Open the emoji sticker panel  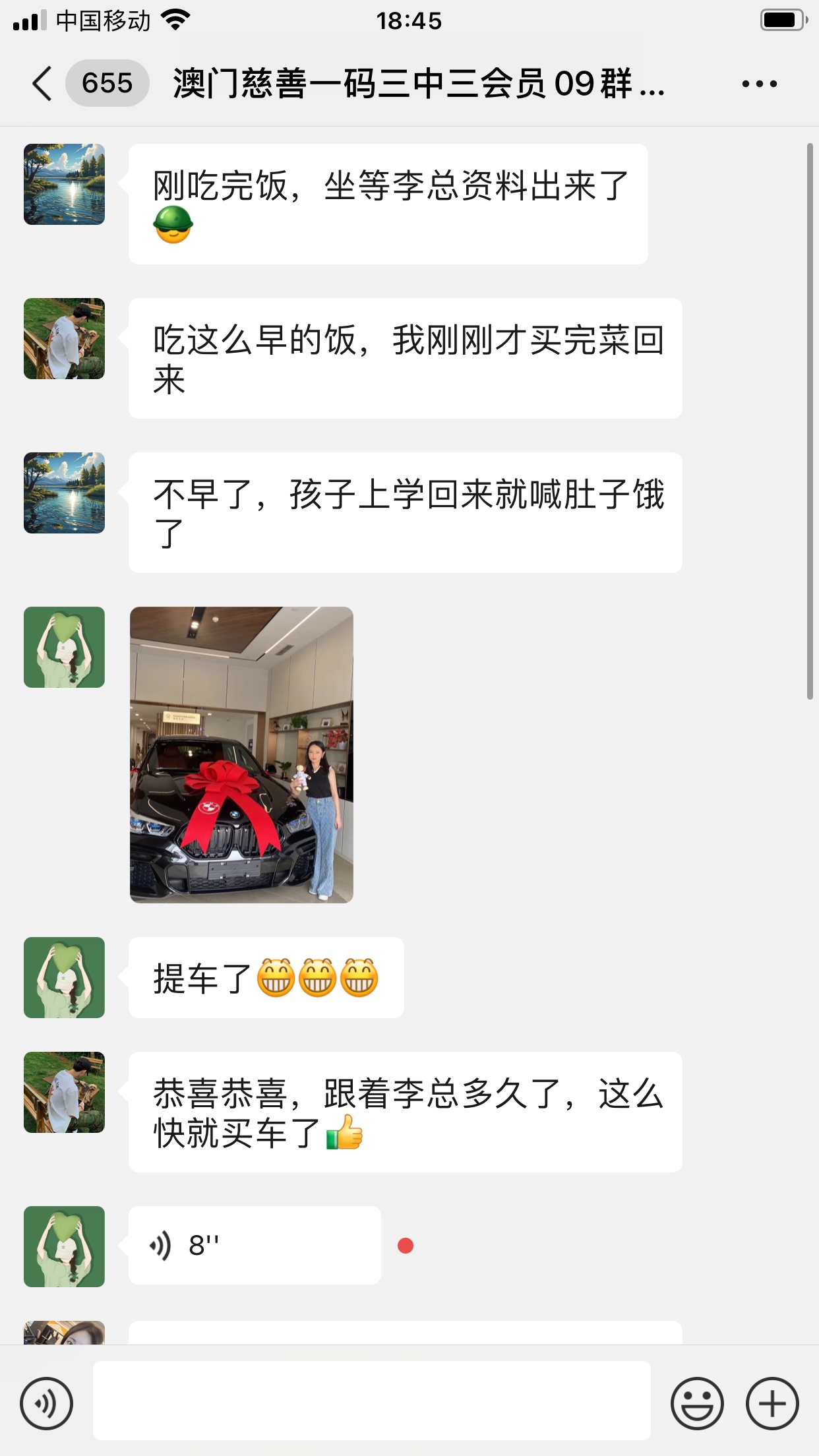[x=696, y=1403]
